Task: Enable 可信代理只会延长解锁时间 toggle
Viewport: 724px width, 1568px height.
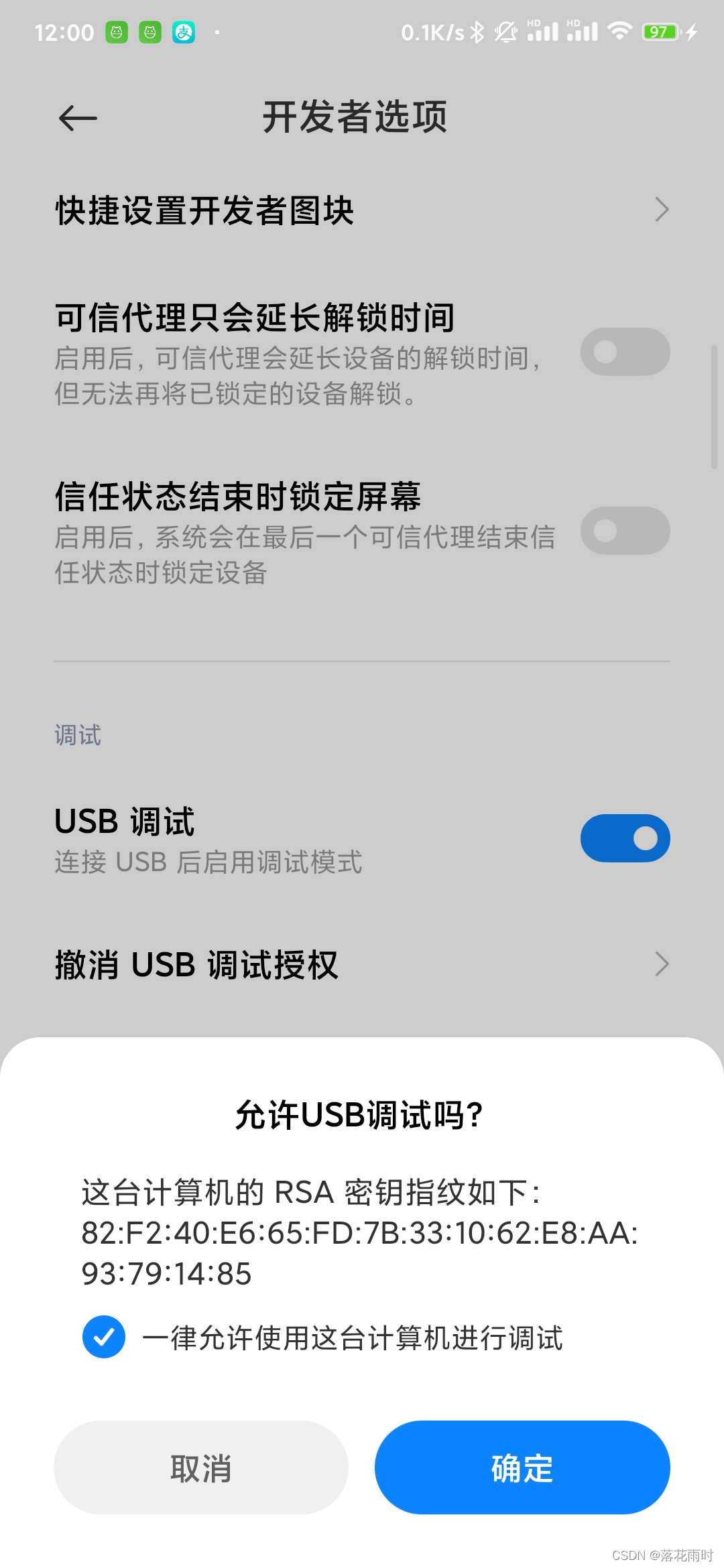Action: click(x=625, y=351)
